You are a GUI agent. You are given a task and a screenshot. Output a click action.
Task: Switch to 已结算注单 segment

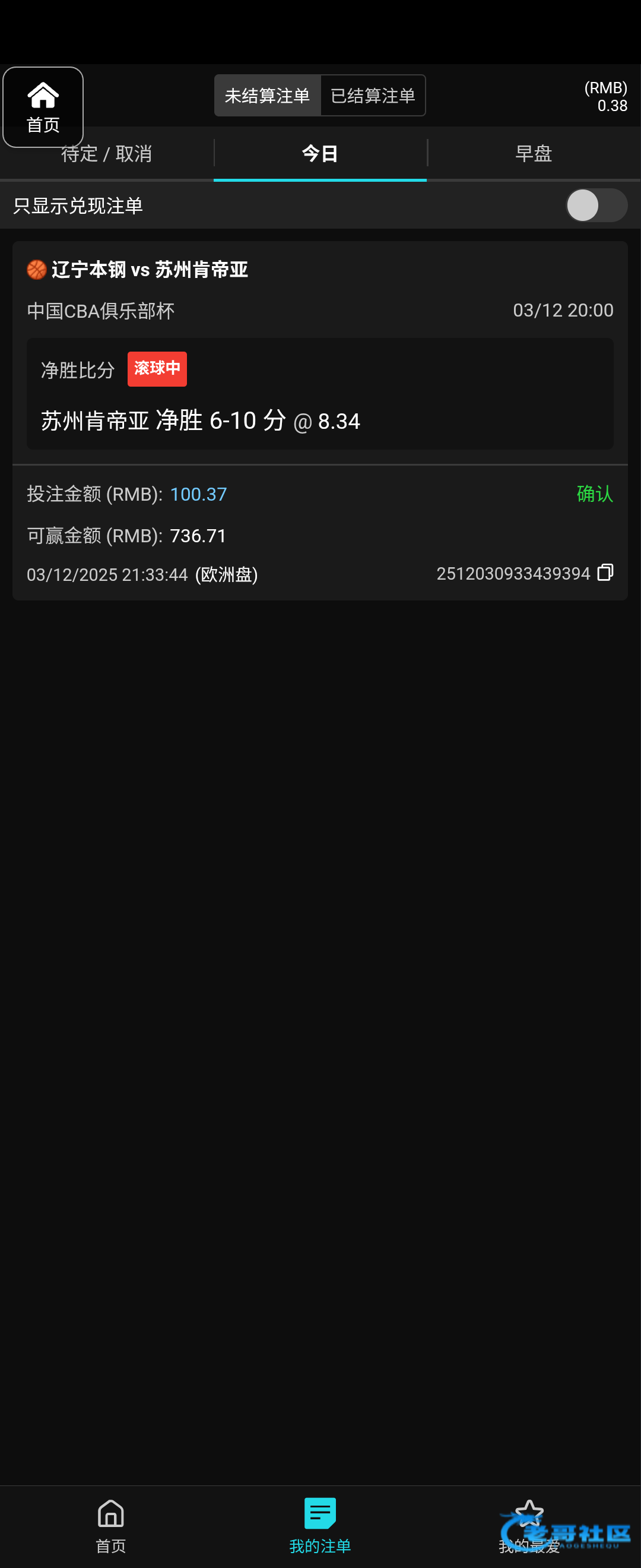coord(373,96)
